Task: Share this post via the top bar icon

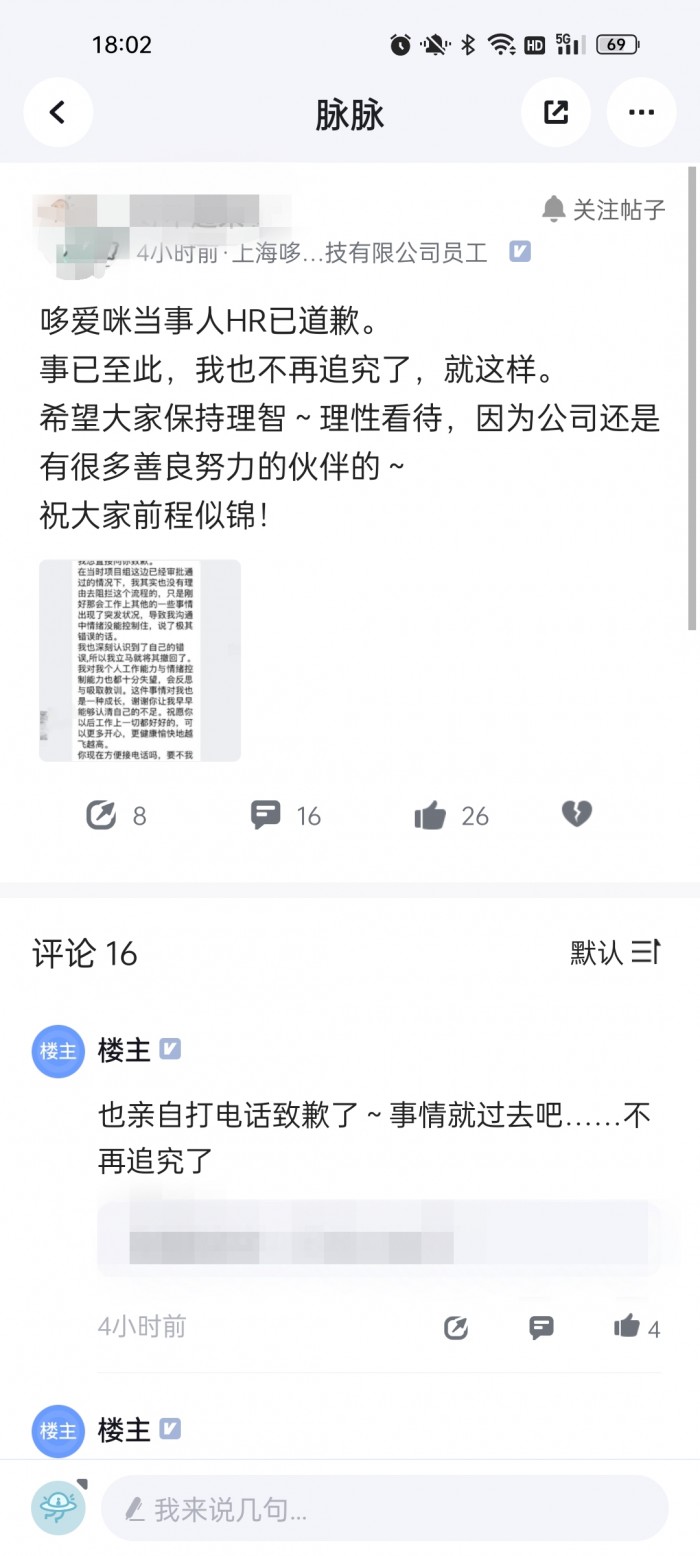Action: tap(556, 113)
